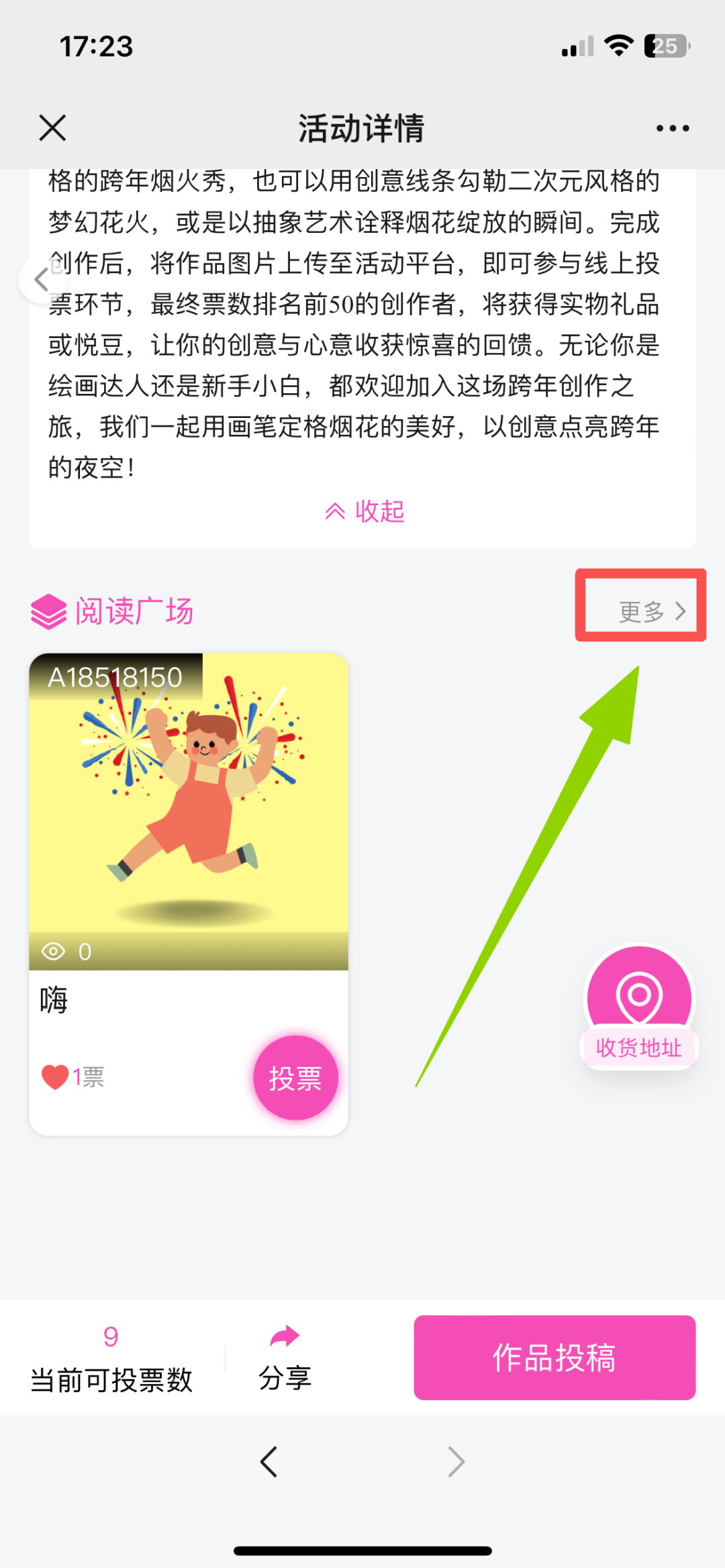Open 更多 in the 阅读广场 section
The width and height of the screenshot is (725, 1568).
pos(651,611)
